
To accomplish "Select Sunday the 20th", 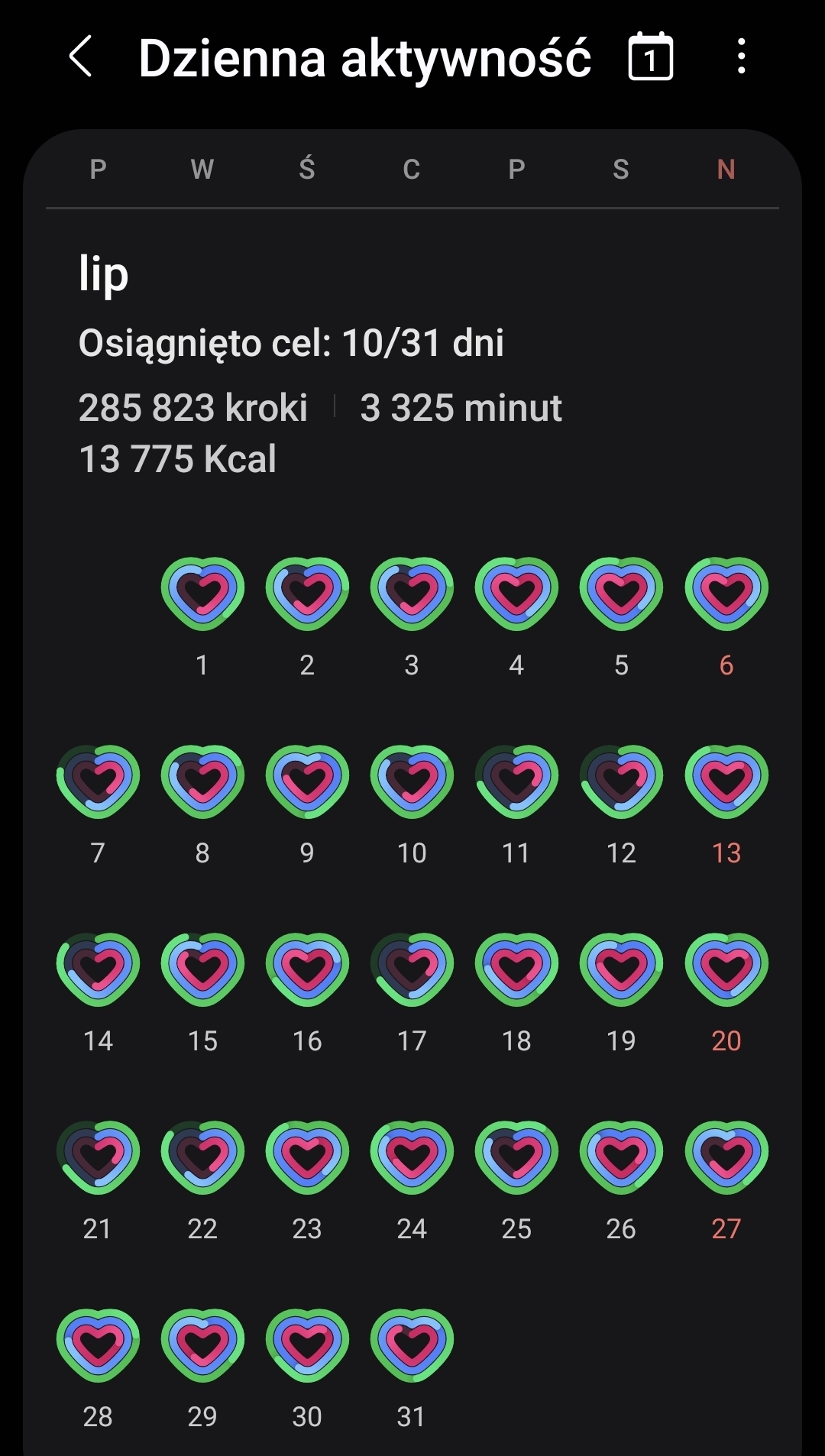I will [x=726, y=969].
